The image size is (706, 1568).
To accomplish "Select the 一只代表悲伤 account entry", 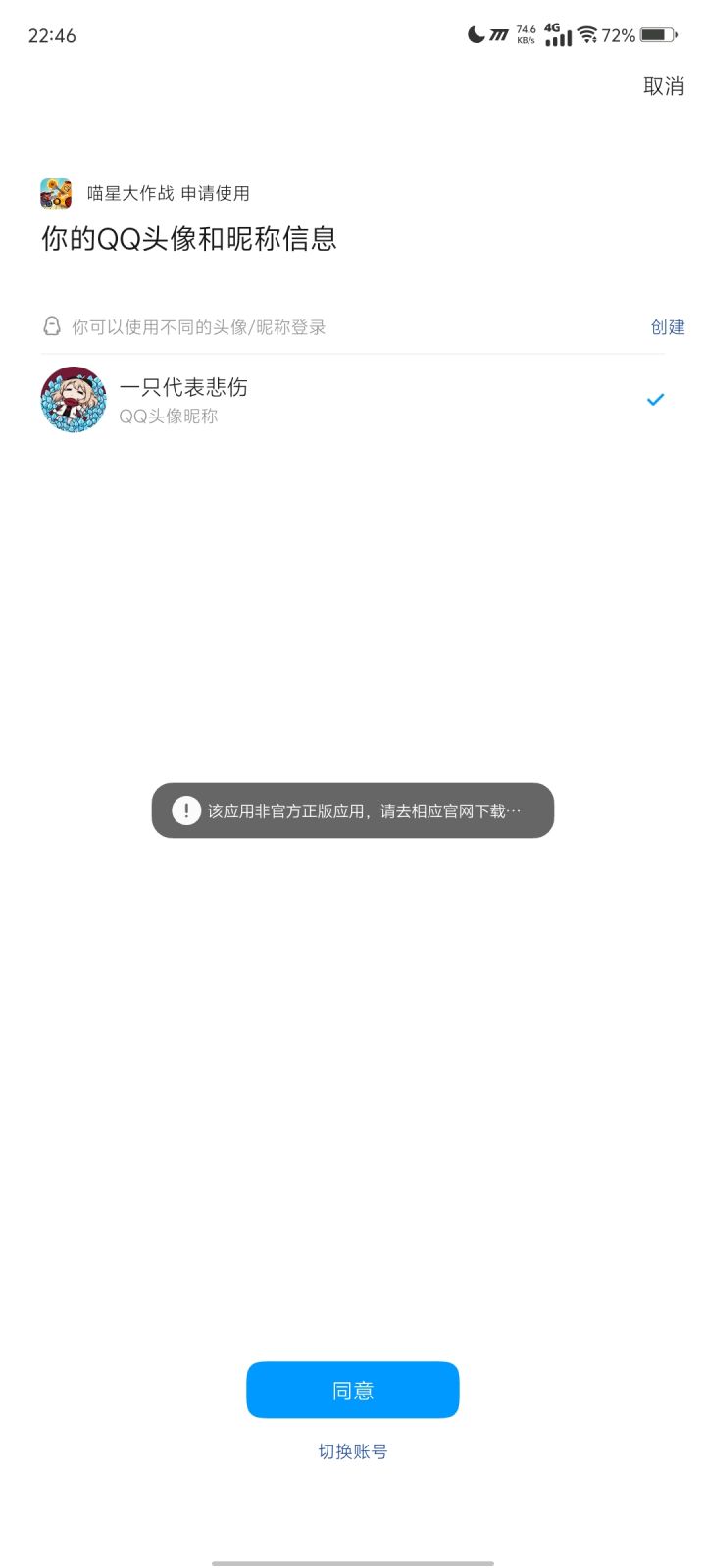I will pyautogui.click(x=294, y=400).
